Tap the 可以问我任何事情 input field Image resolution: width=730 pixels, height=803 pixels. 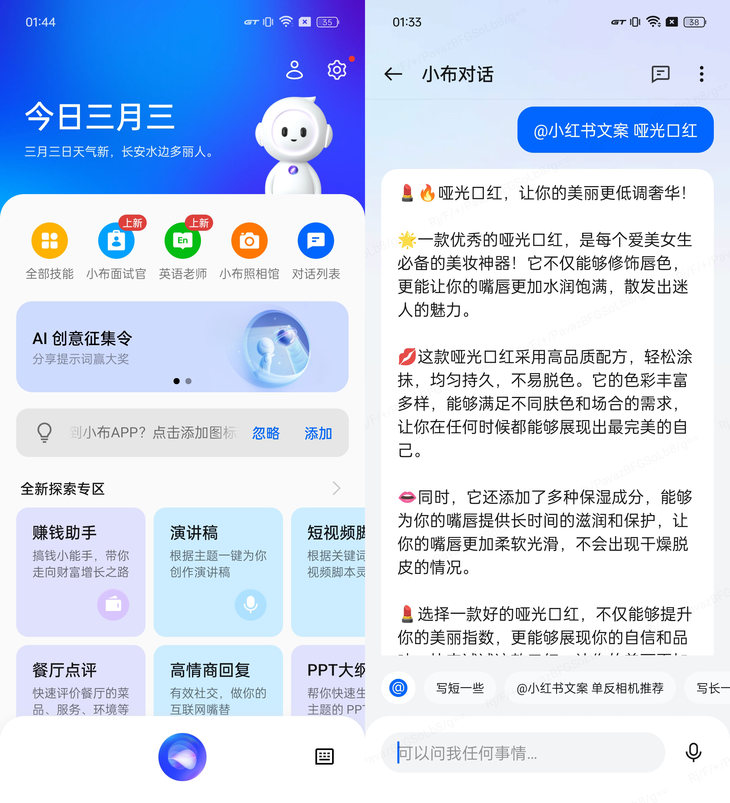(523, 753)
